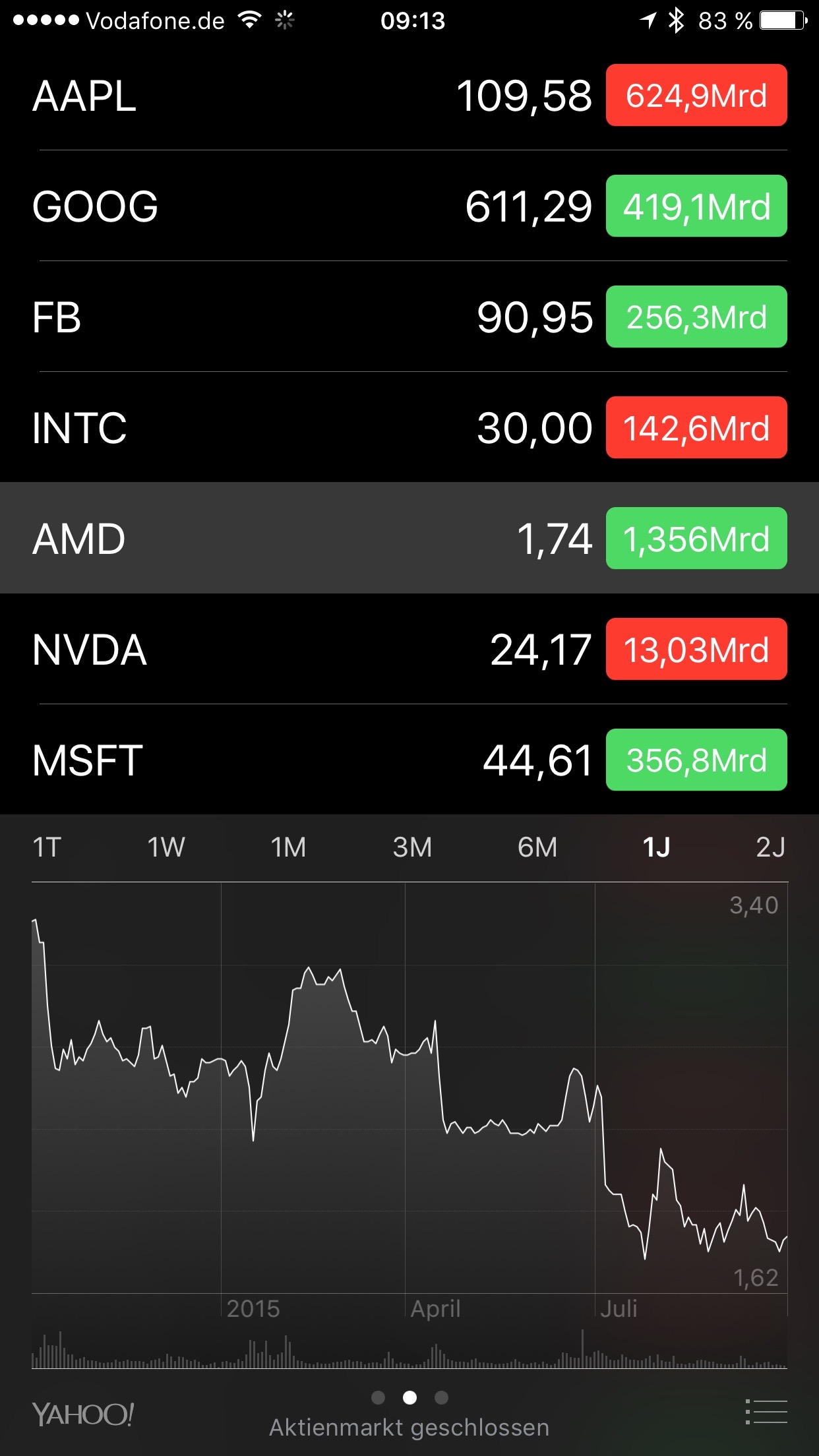Select the AAPL stock row
This screenshot has width=819, height=1456.
(x=409, y=96)
